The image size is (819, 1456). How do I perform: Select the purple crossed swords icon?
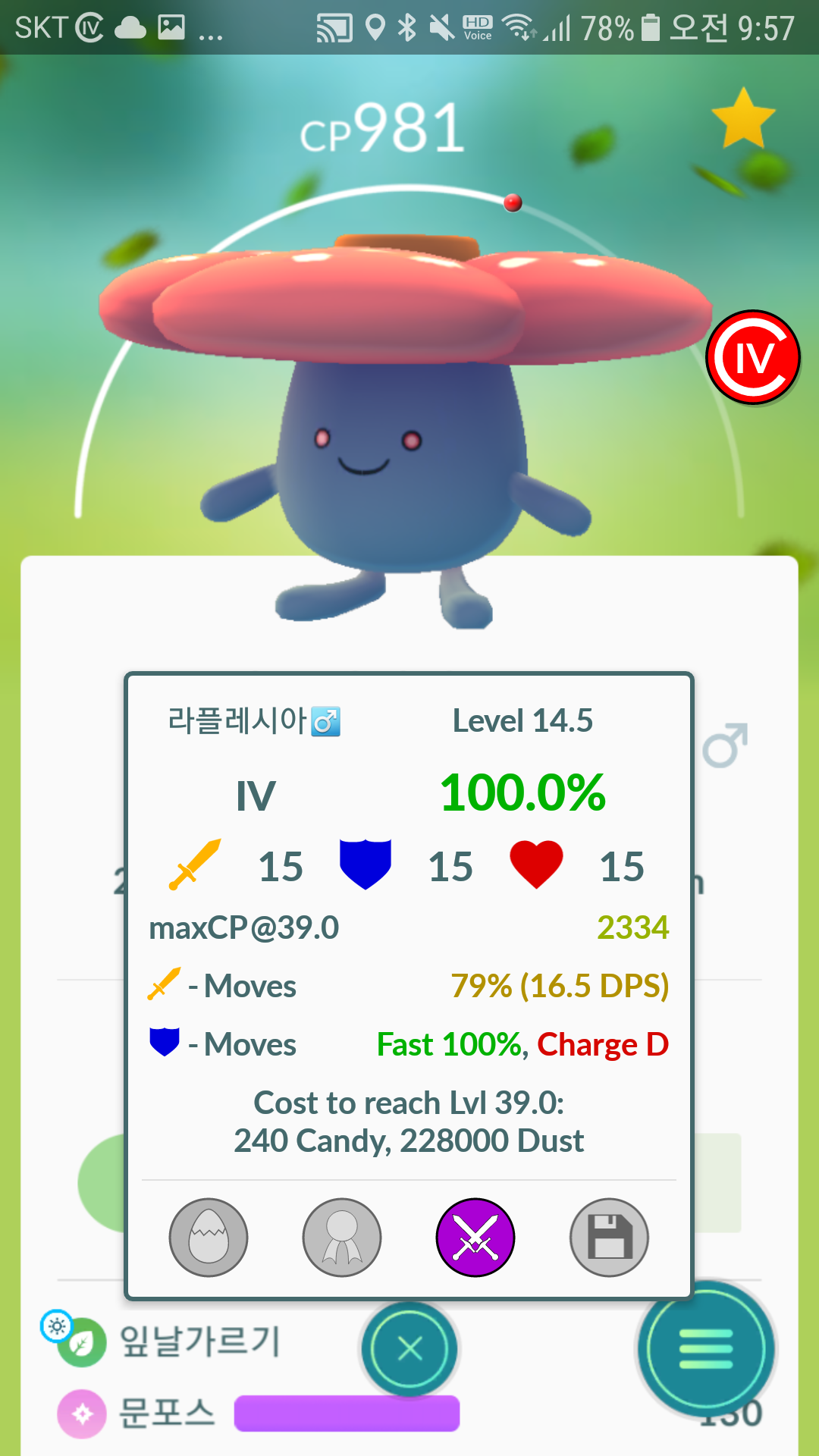(475, 1237)
